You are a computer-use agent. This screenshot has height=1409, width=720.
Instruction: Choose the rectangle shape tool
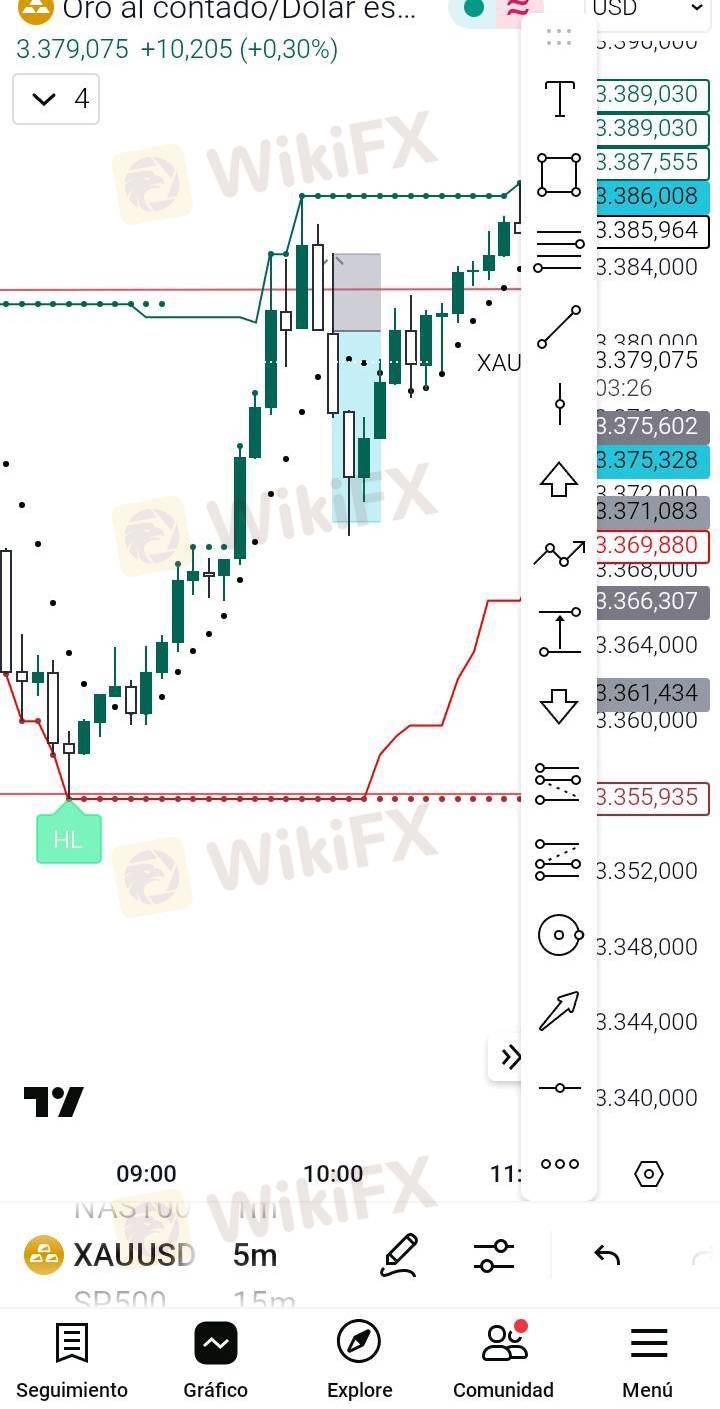(x=559, y=175)
